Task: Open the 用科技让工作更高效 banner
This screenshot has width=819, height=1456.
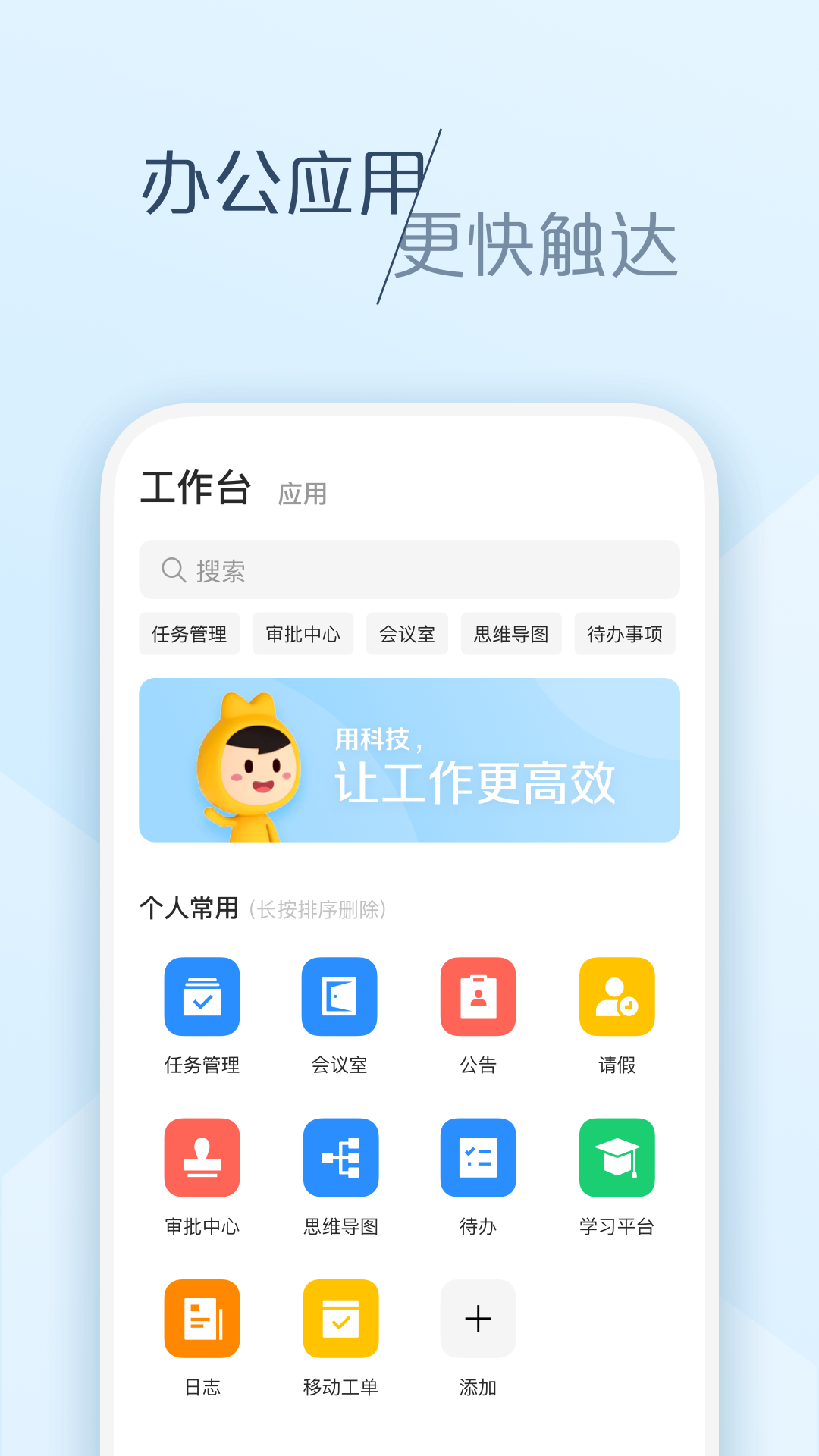Action: coord(409,761)
